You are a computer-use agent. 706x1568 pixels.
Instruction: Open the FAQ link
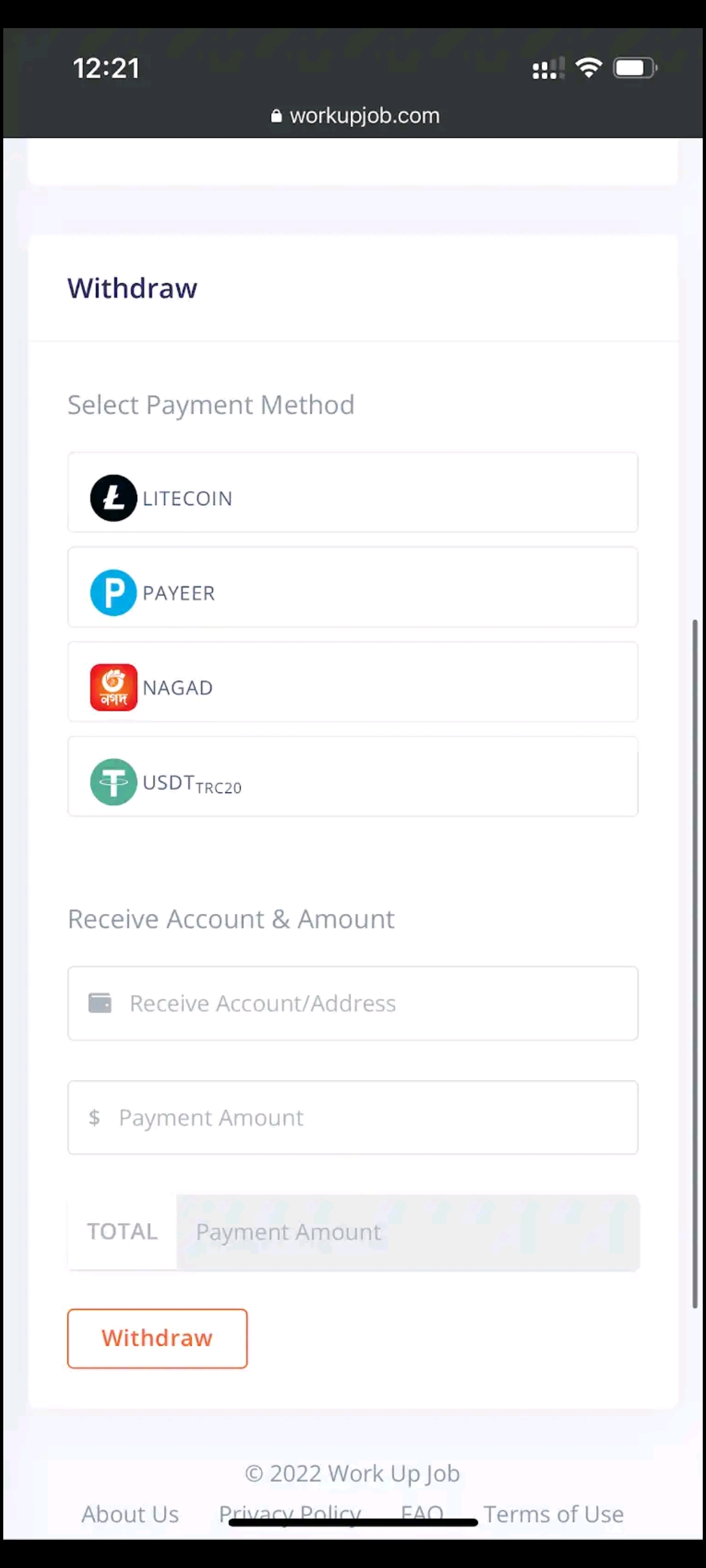[x=422, y=1514]
